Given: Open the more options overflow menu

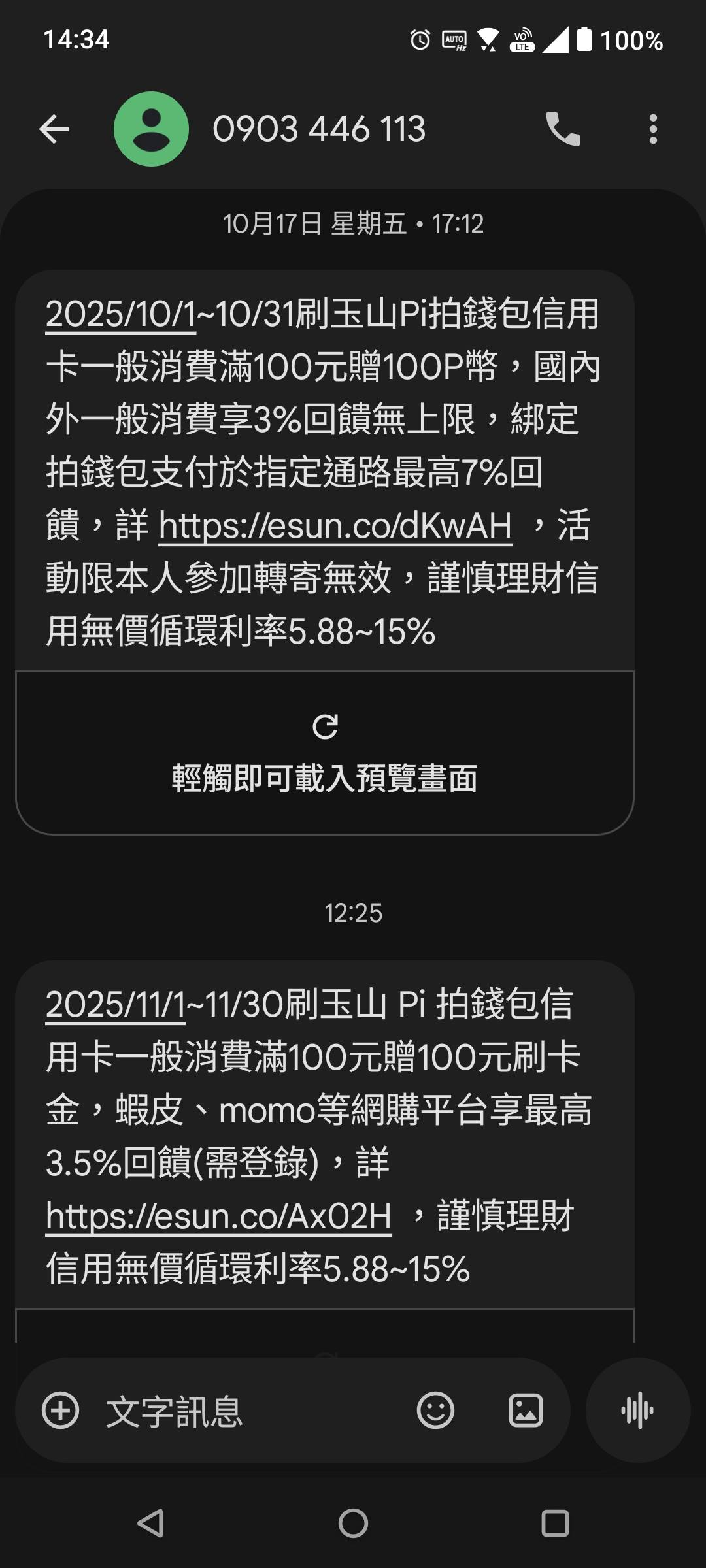Looking at the screenshot, I should click(x=652, y=129).
